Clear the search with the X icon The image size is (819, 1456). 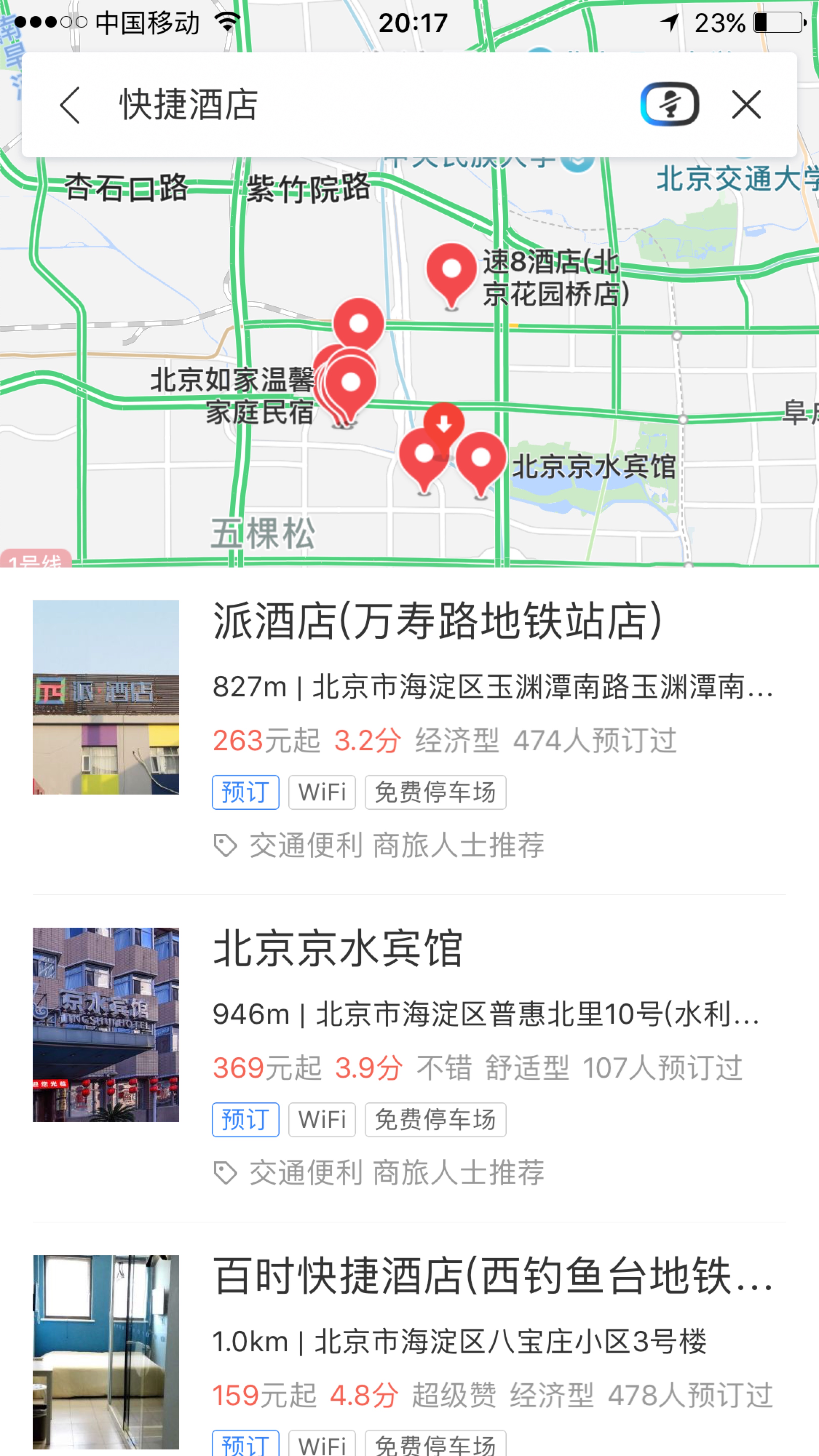[x=746, y=105]
